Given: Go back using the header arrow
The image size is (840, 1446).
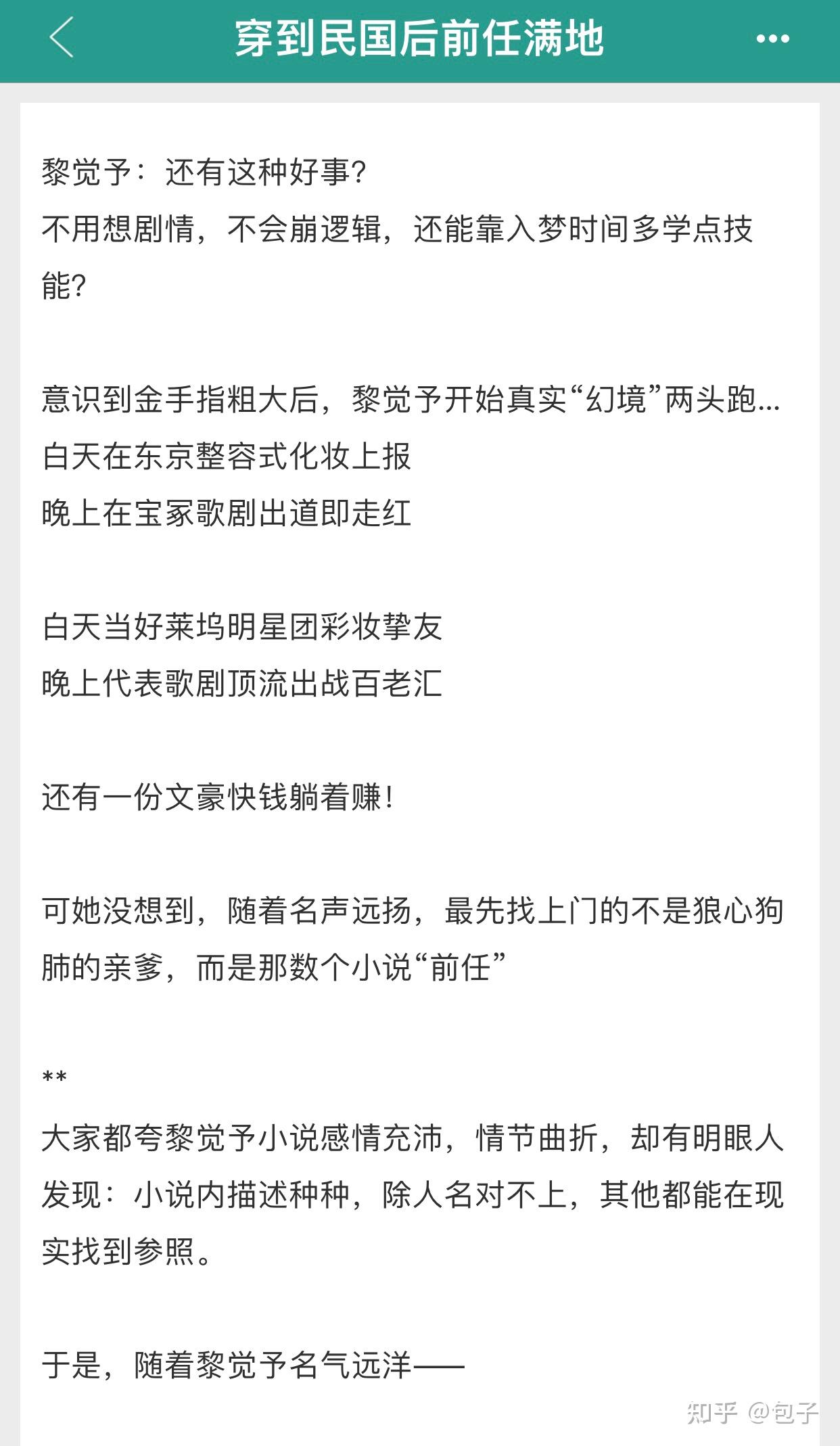Looking at the screenshot, I should (x=62, y=38).
